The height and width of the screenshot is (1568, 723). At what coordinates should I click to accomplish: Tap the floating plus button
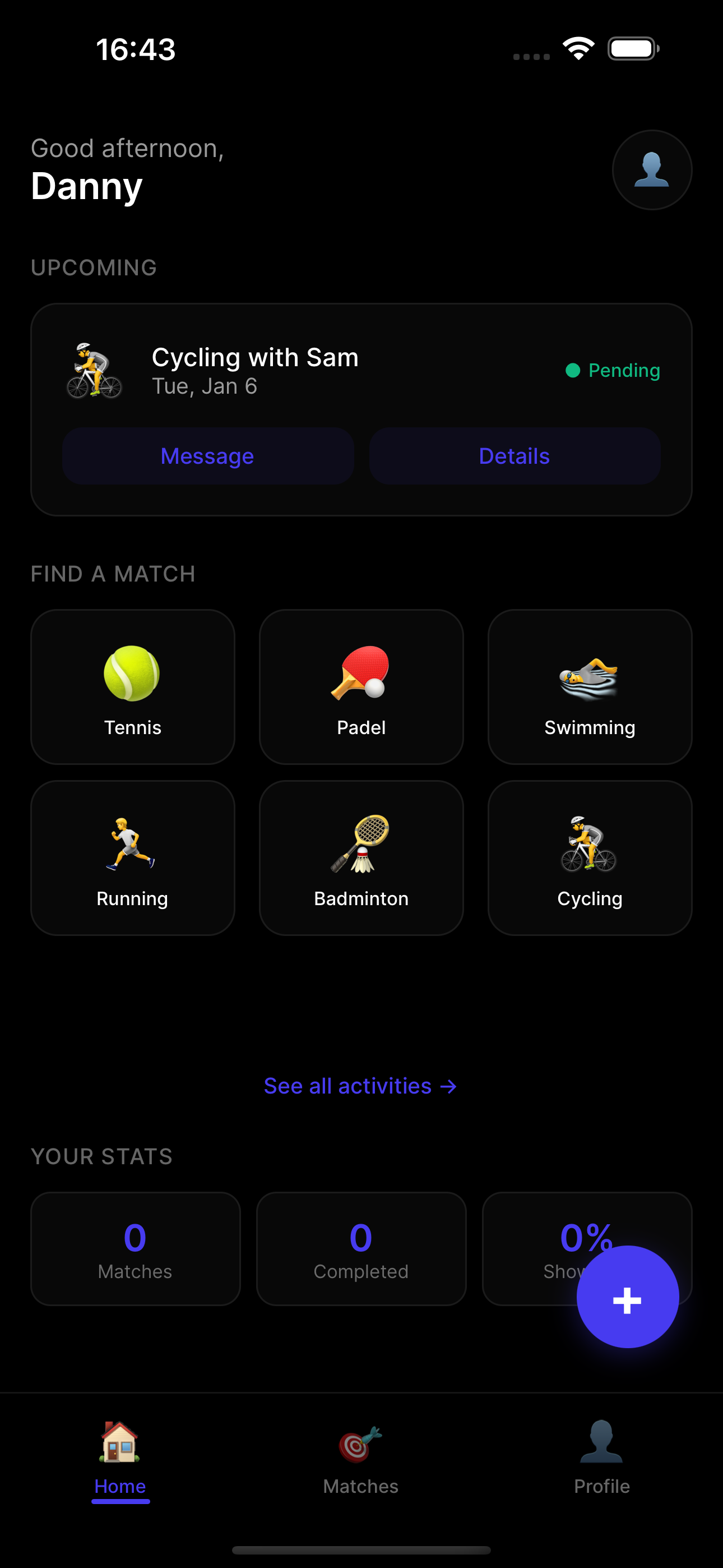coord(628,1297)
